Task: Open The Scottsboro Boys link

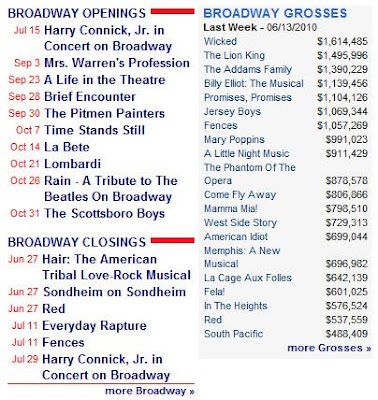Action: 104,213
